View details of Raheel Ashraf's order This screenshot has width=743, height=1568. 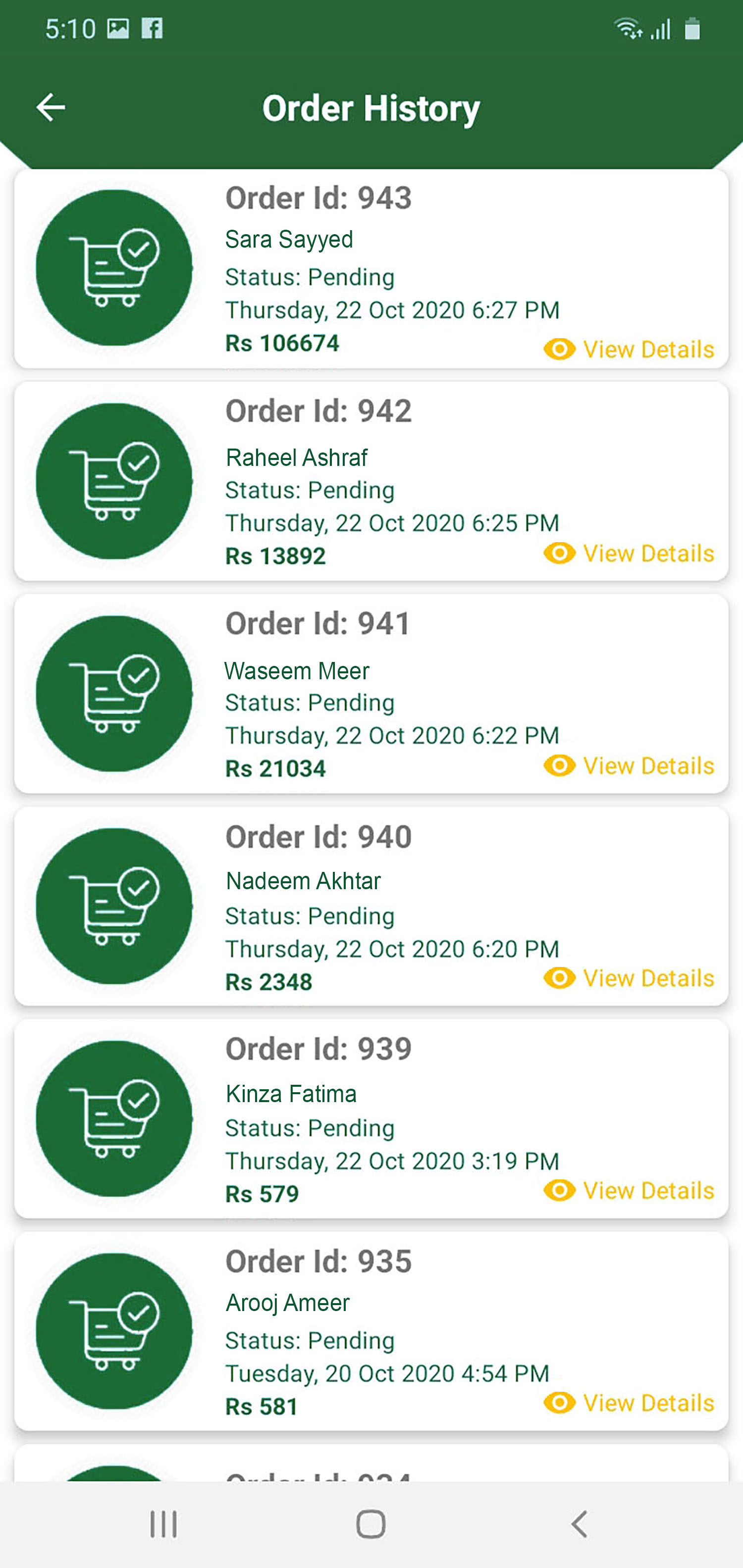point(629,554)
